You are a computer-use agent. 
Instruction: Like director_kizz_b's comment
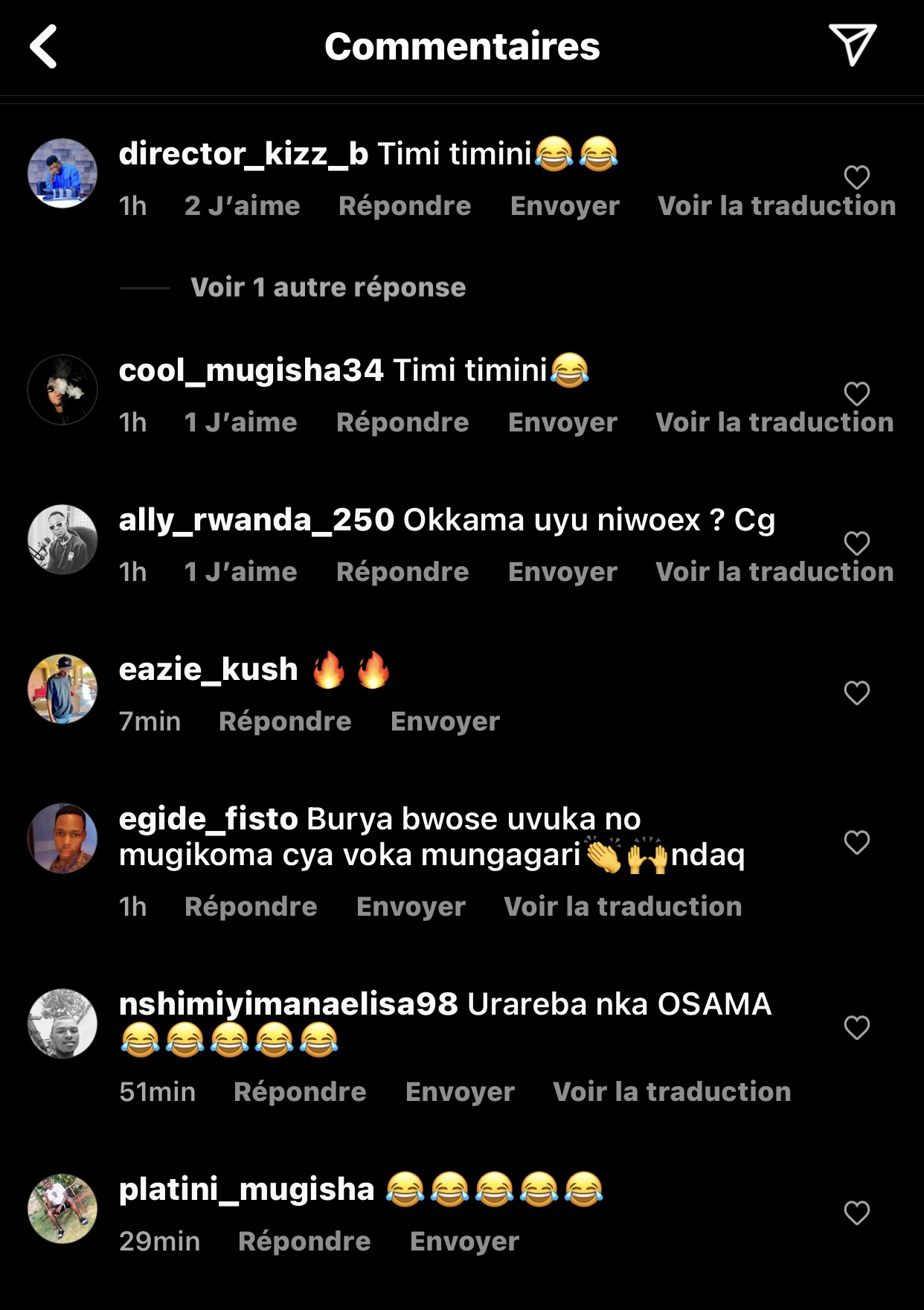point(856,177)
